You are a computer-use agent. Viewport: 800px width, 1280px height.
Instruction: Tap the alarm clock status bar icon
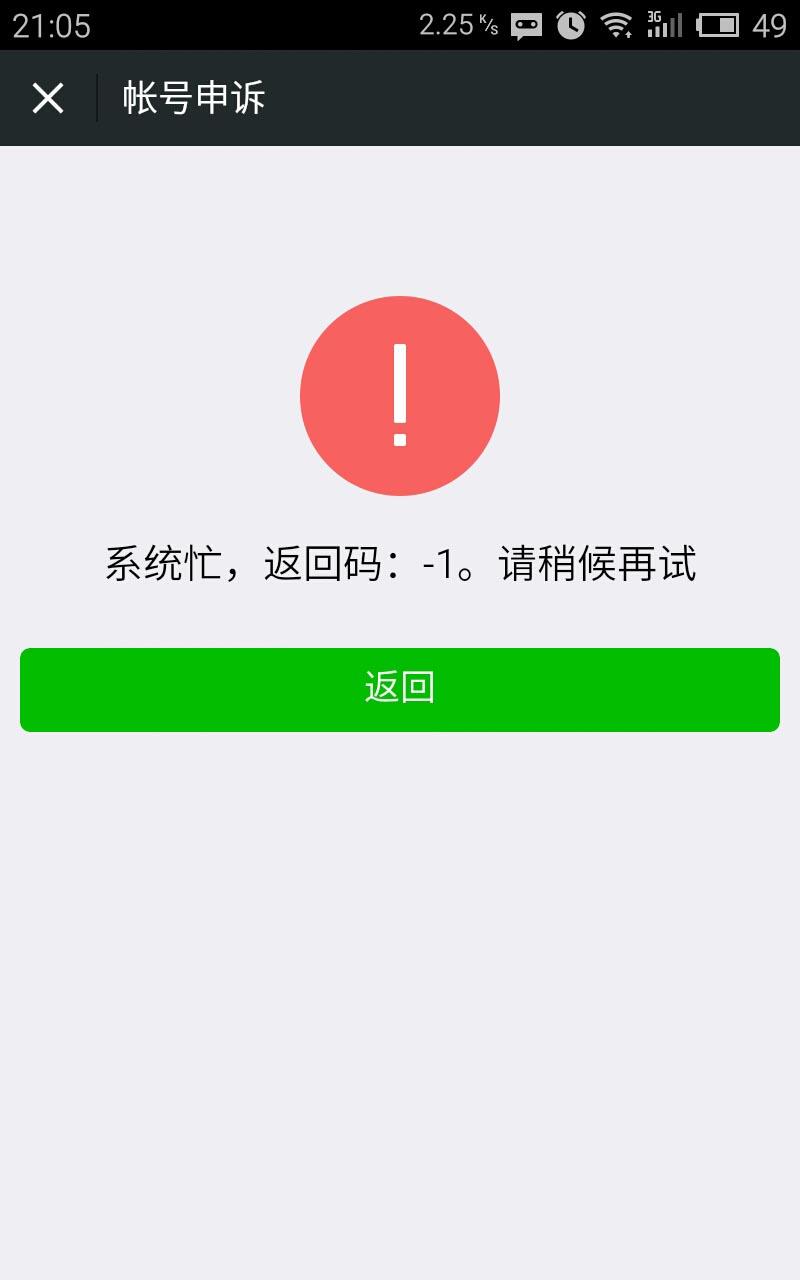(569, 26)
